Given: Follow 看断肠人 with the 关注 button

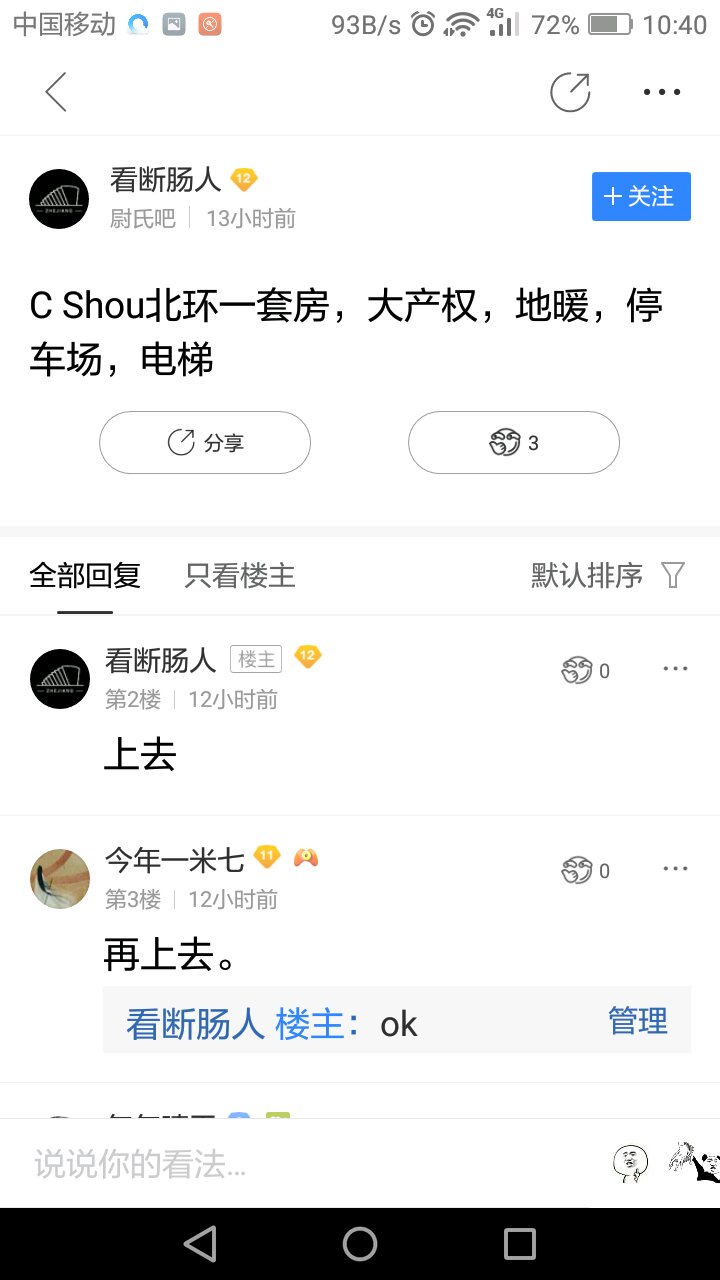Looking at the screenshot, I should coord(641,196).
